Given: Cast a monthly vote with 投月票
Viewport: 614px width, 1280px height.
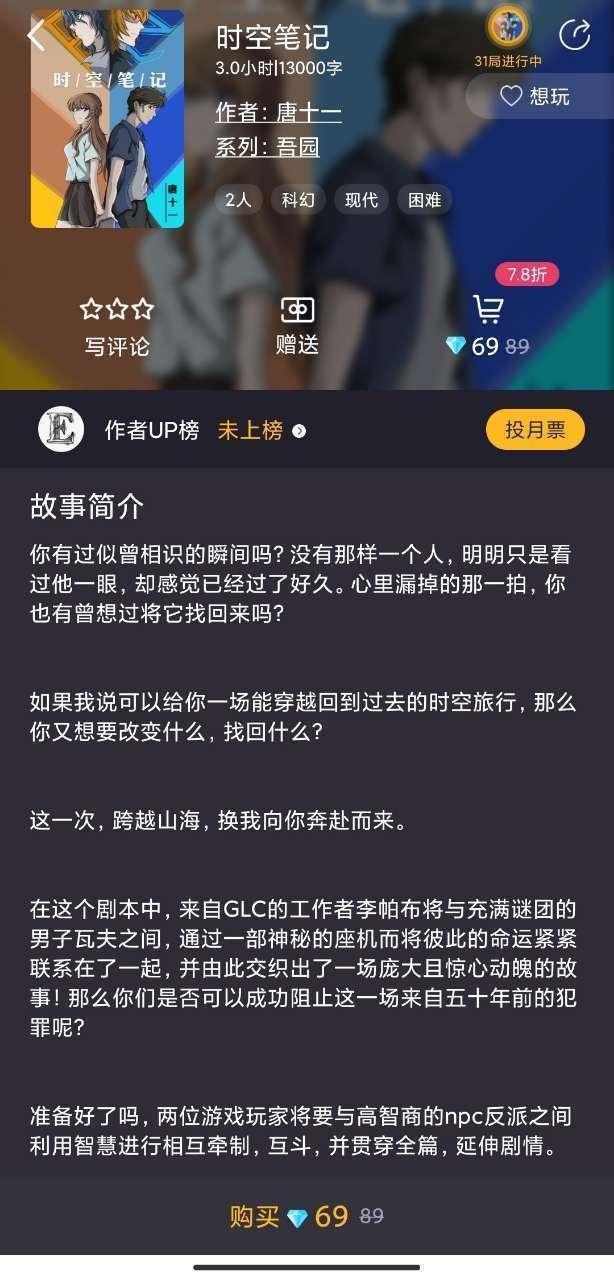Looking at the screenshot, I should coord(535,429).
